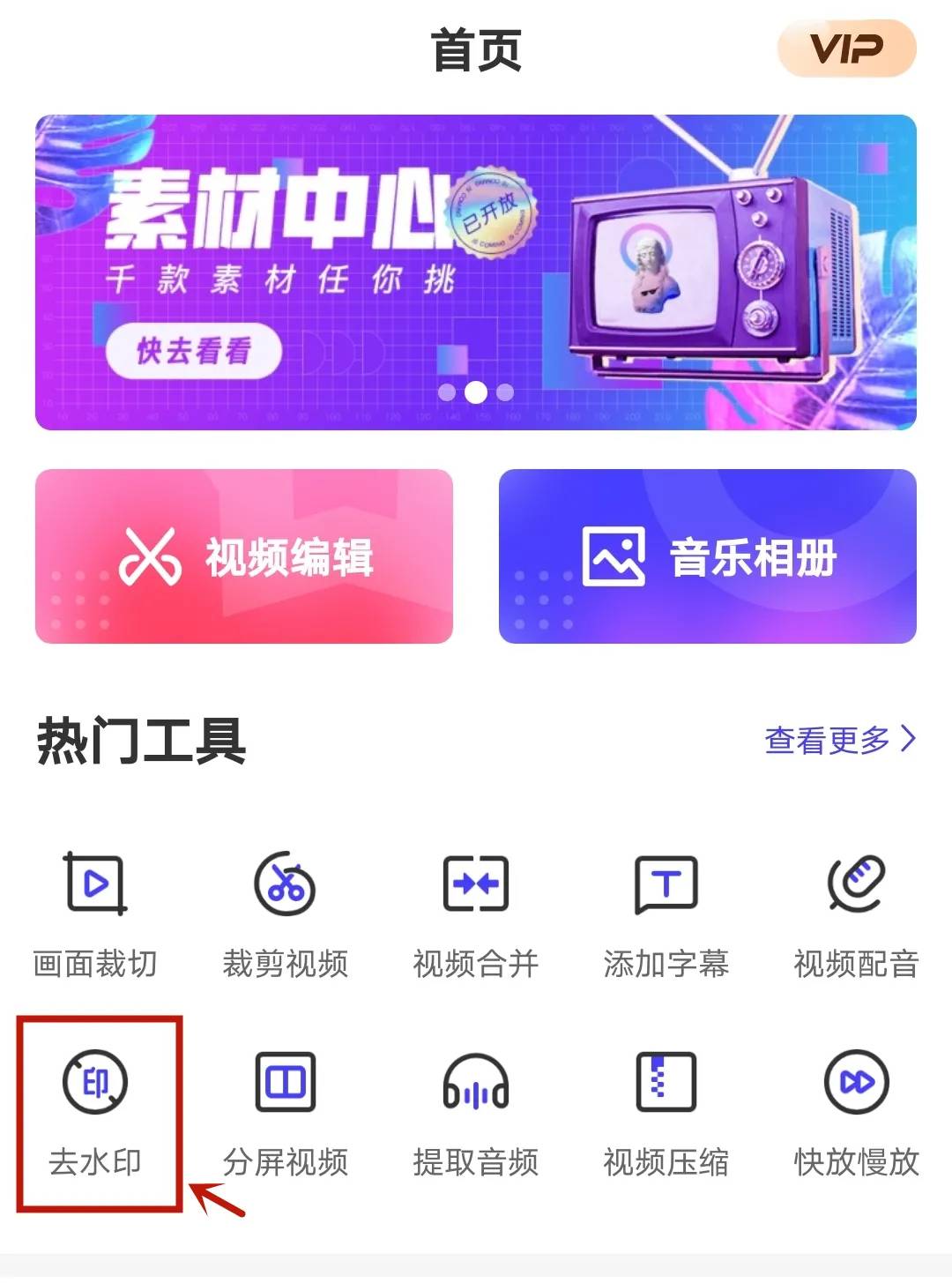Tap the 素材中心 banner image
Viewport: 952px width, 1283px height.
pos(476,265)
